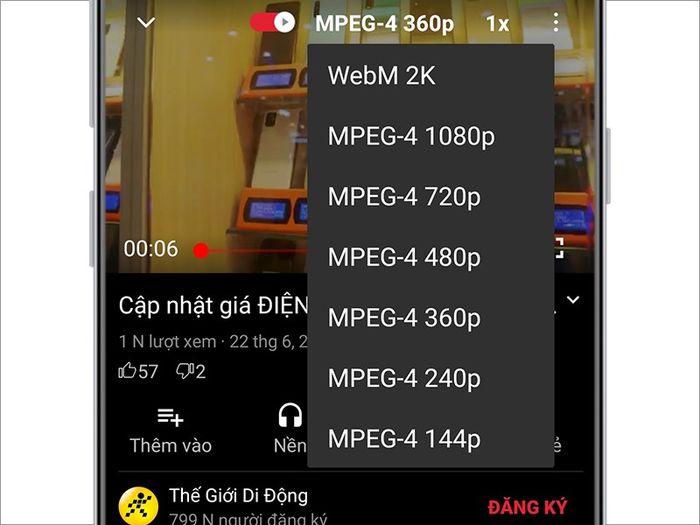Play in background with the headphones button
700x525 pixels.
[290, 417]
